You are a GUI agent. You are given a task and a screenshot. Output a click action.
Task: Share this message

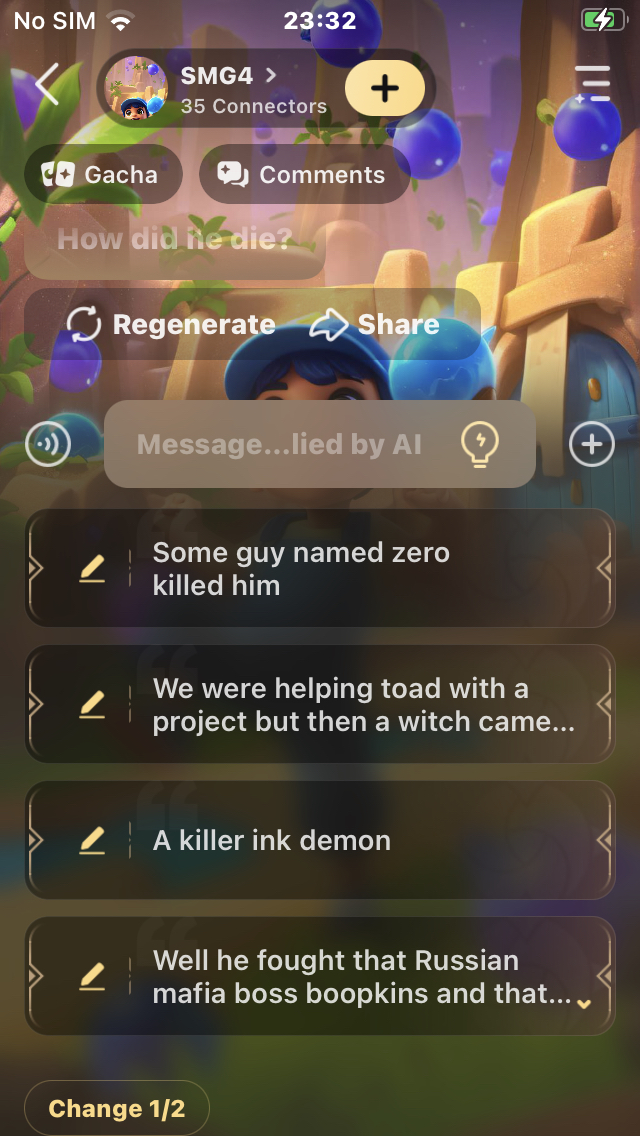click(x=375, y=324)
